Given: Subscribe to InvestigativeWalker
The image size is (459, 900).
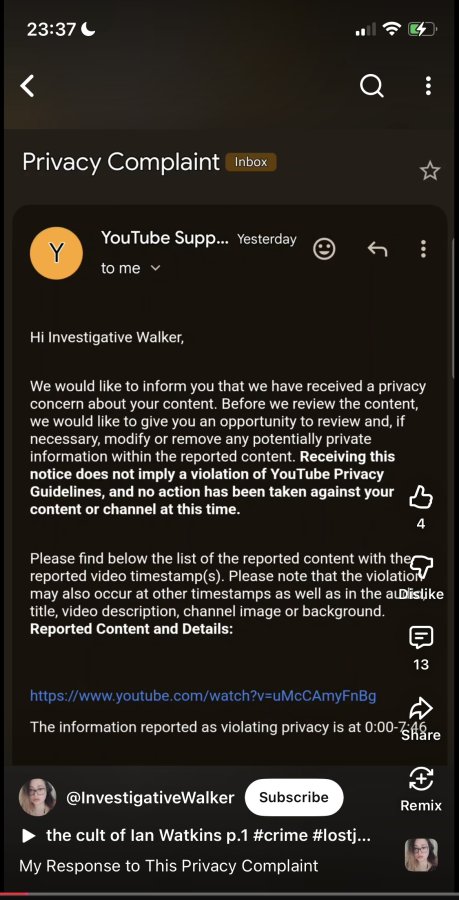Looking at the screenshot, I should coord(294,797).
